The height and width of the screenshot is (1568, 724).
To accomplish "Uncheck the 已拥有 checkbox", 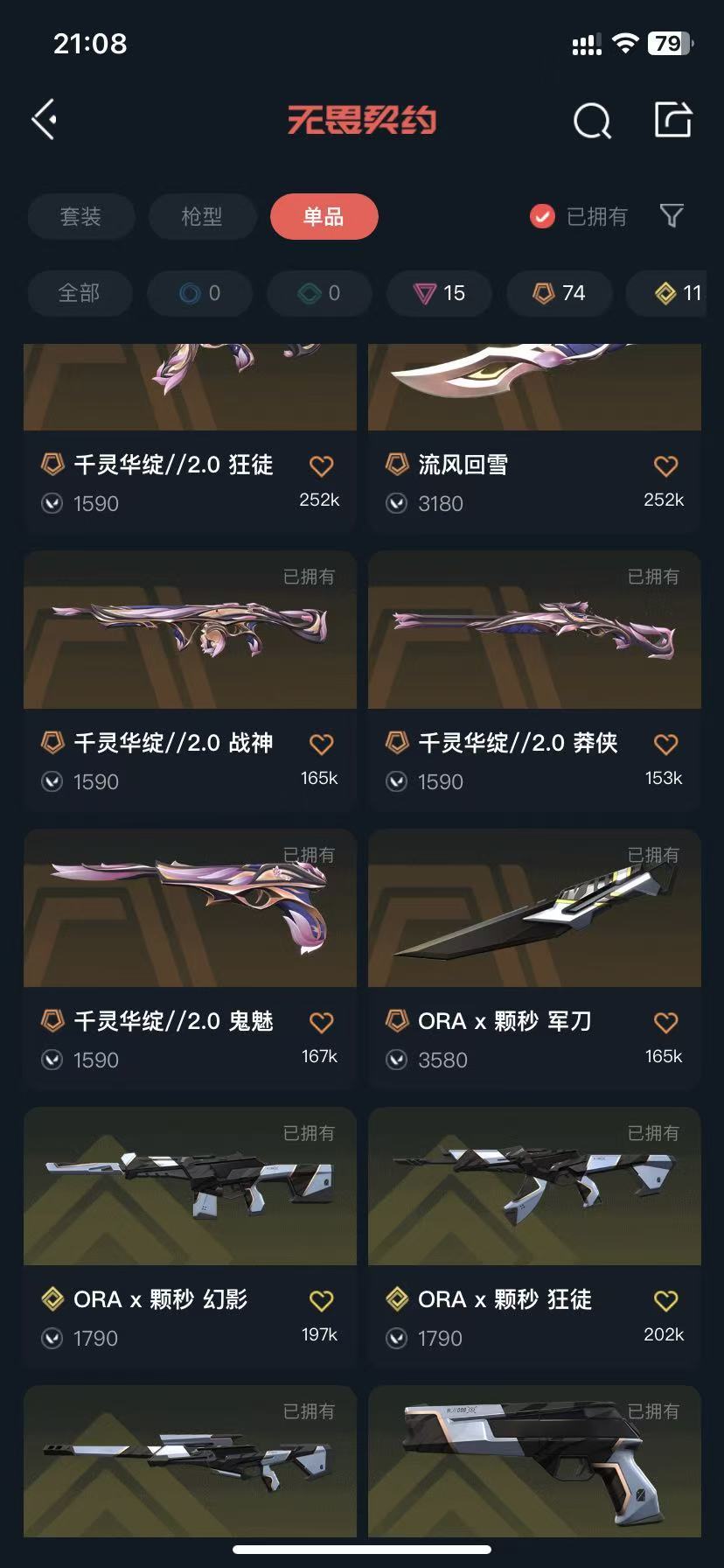I will coord(542,216).
